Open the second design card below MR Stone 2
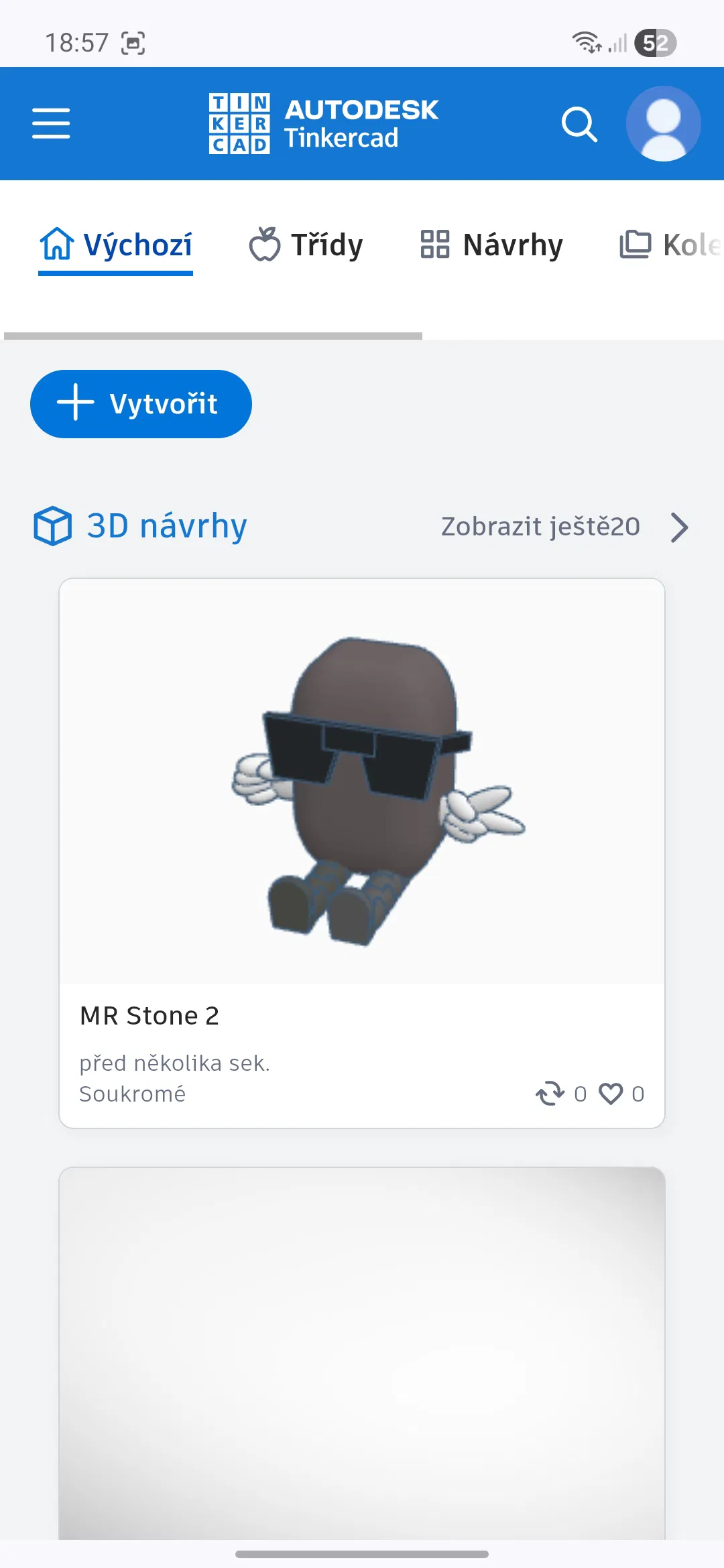 (362, 1354)
